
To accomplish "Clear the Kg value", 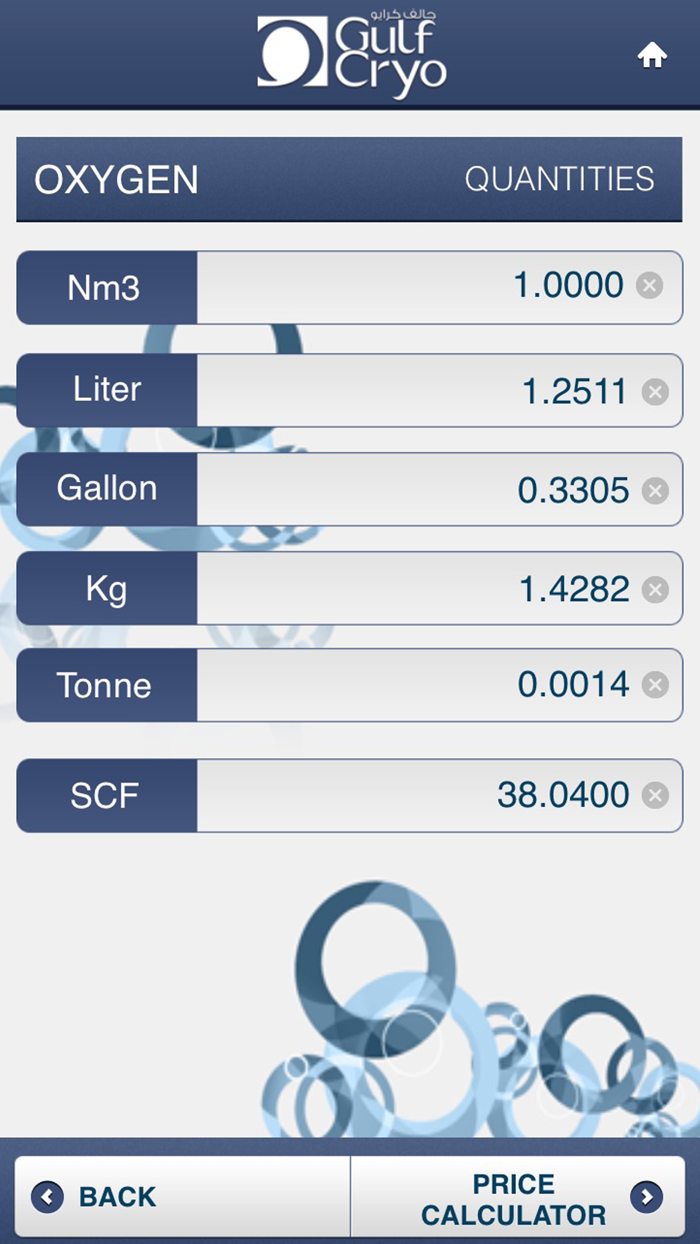I will (655, 590).
